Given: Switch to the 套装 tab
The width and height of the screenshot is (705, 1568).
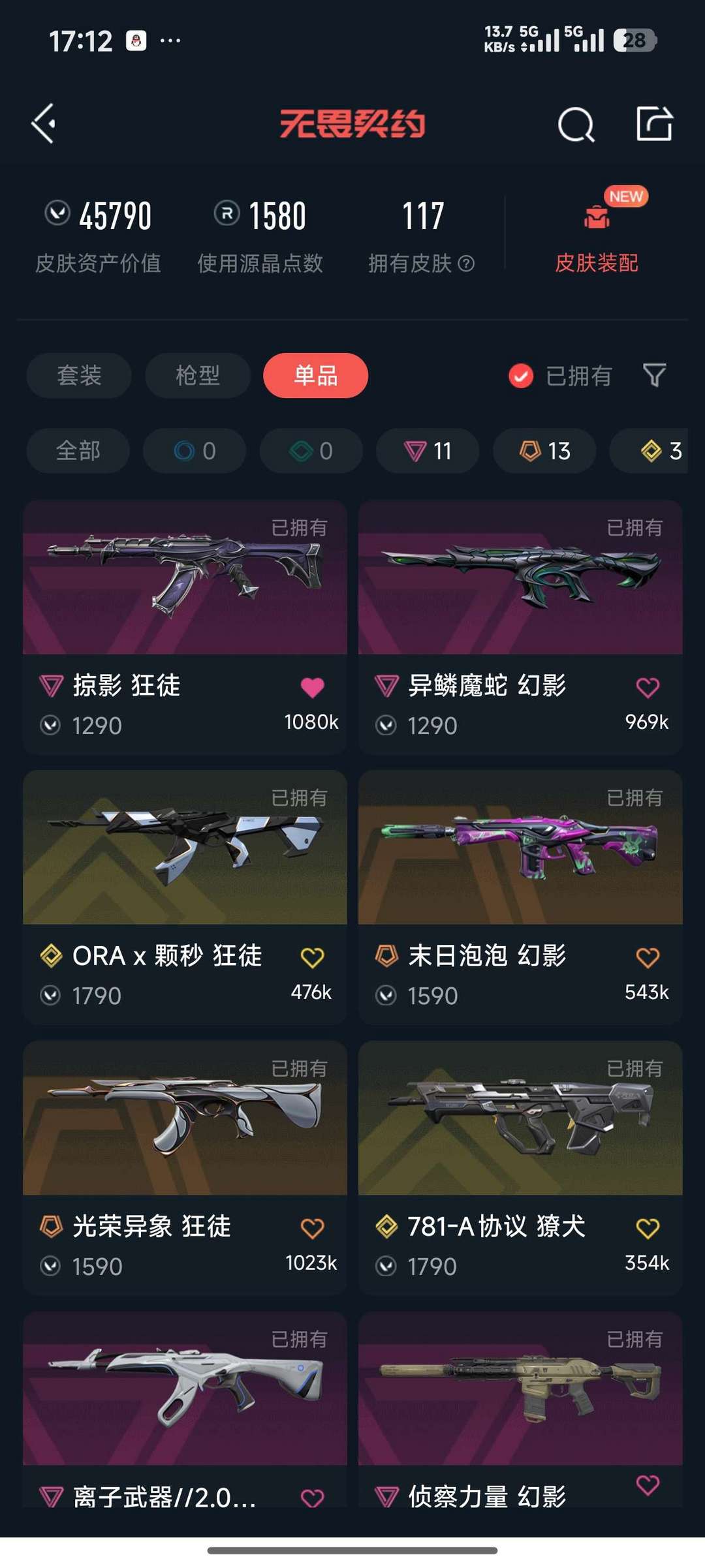Looking at the screenshot, I should 79,375.
